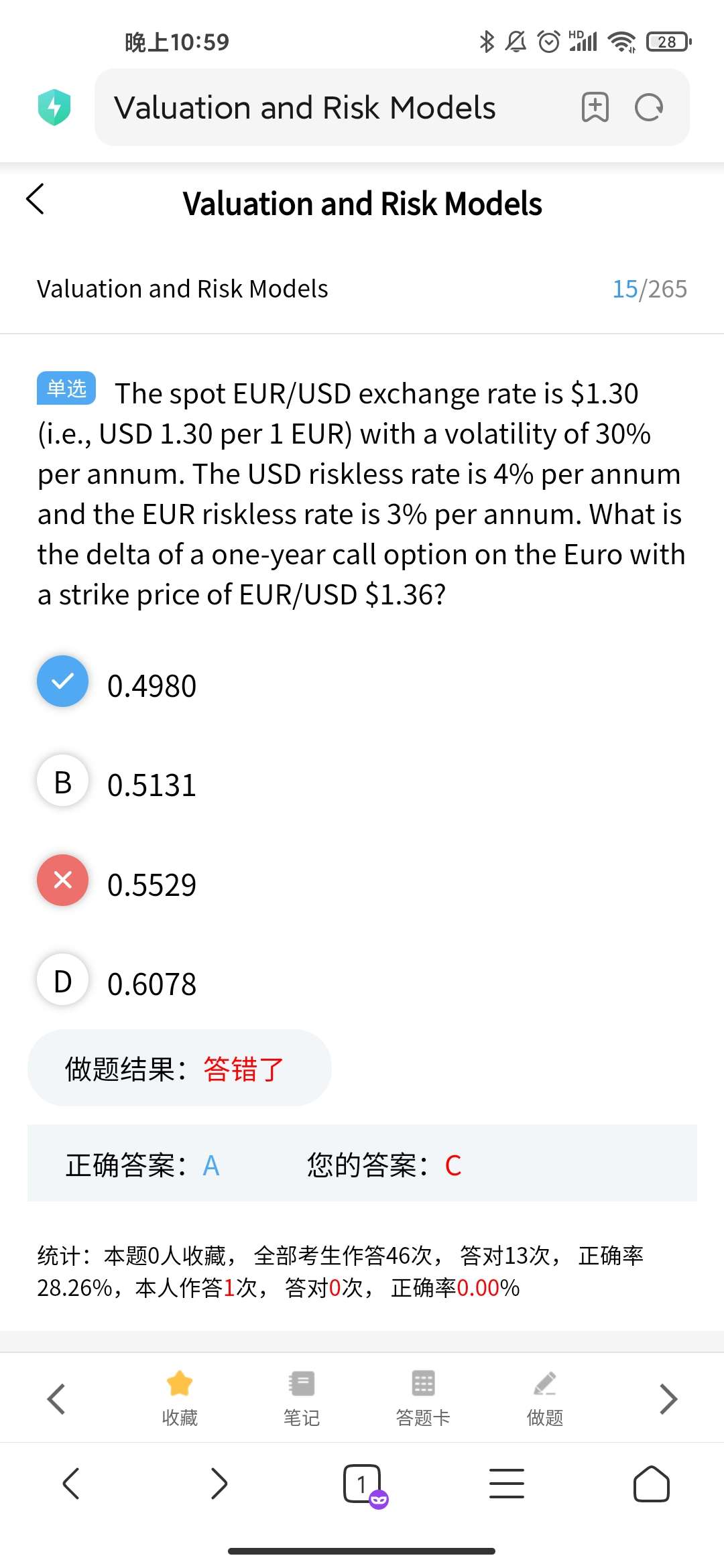Go to the previous question
The image size is (724, 1568).
pyautogui.click(x=56, y=1398)
